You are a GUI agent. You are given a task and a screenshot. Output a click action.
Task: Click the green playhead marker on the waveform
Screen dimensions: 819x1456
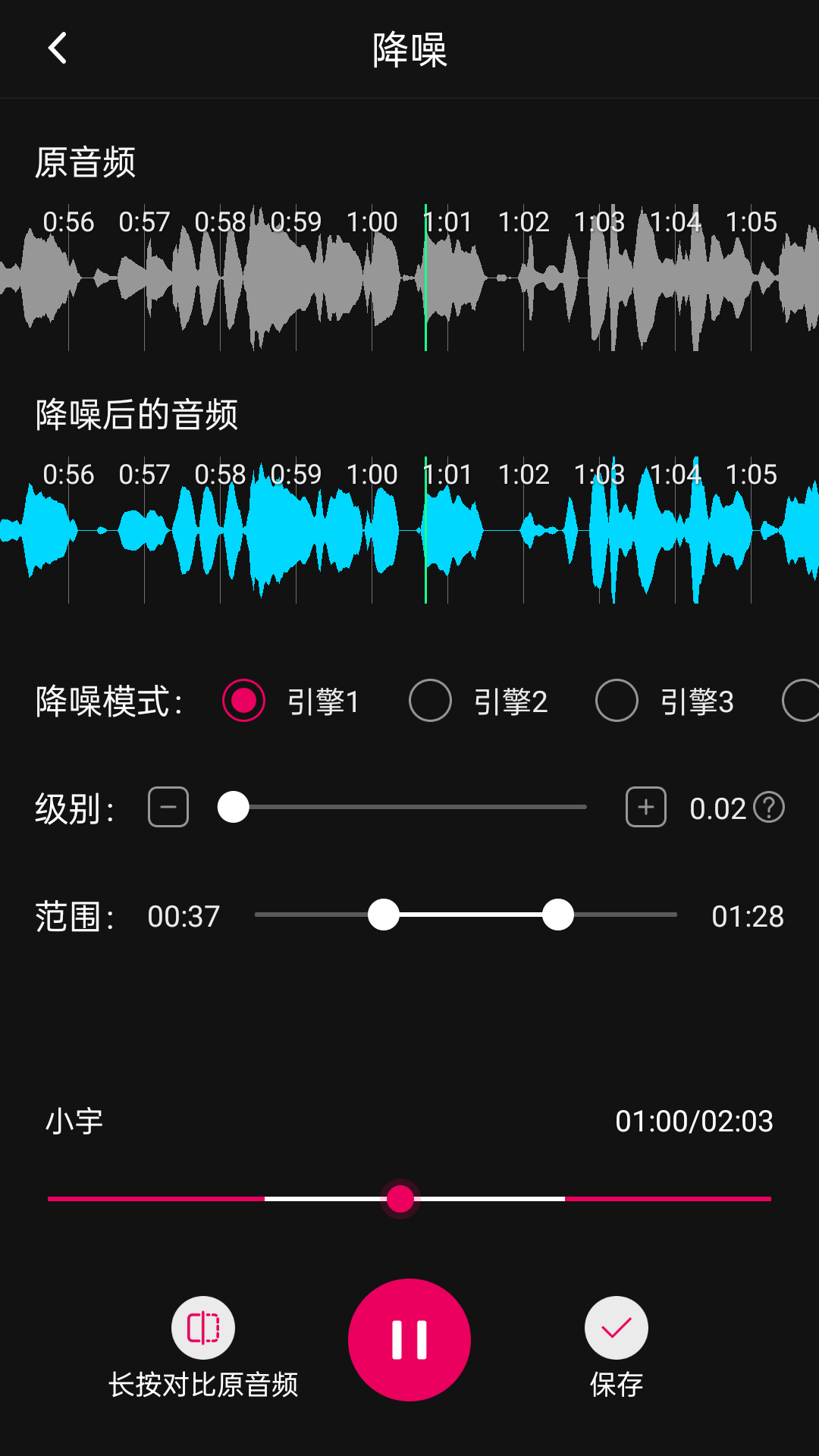425,277
